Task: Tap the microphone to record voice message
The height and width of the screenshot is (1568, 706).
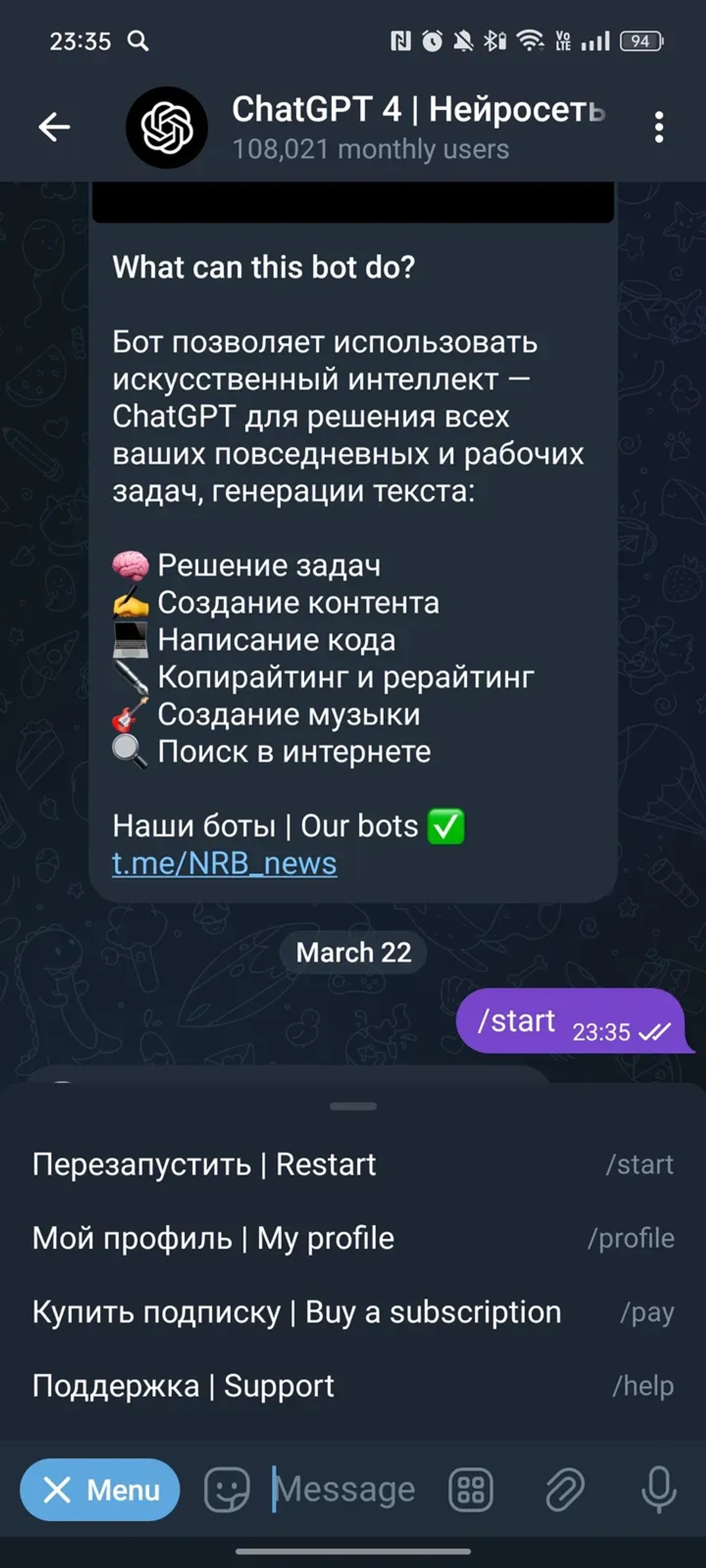Action: (x=659, y=1489)
